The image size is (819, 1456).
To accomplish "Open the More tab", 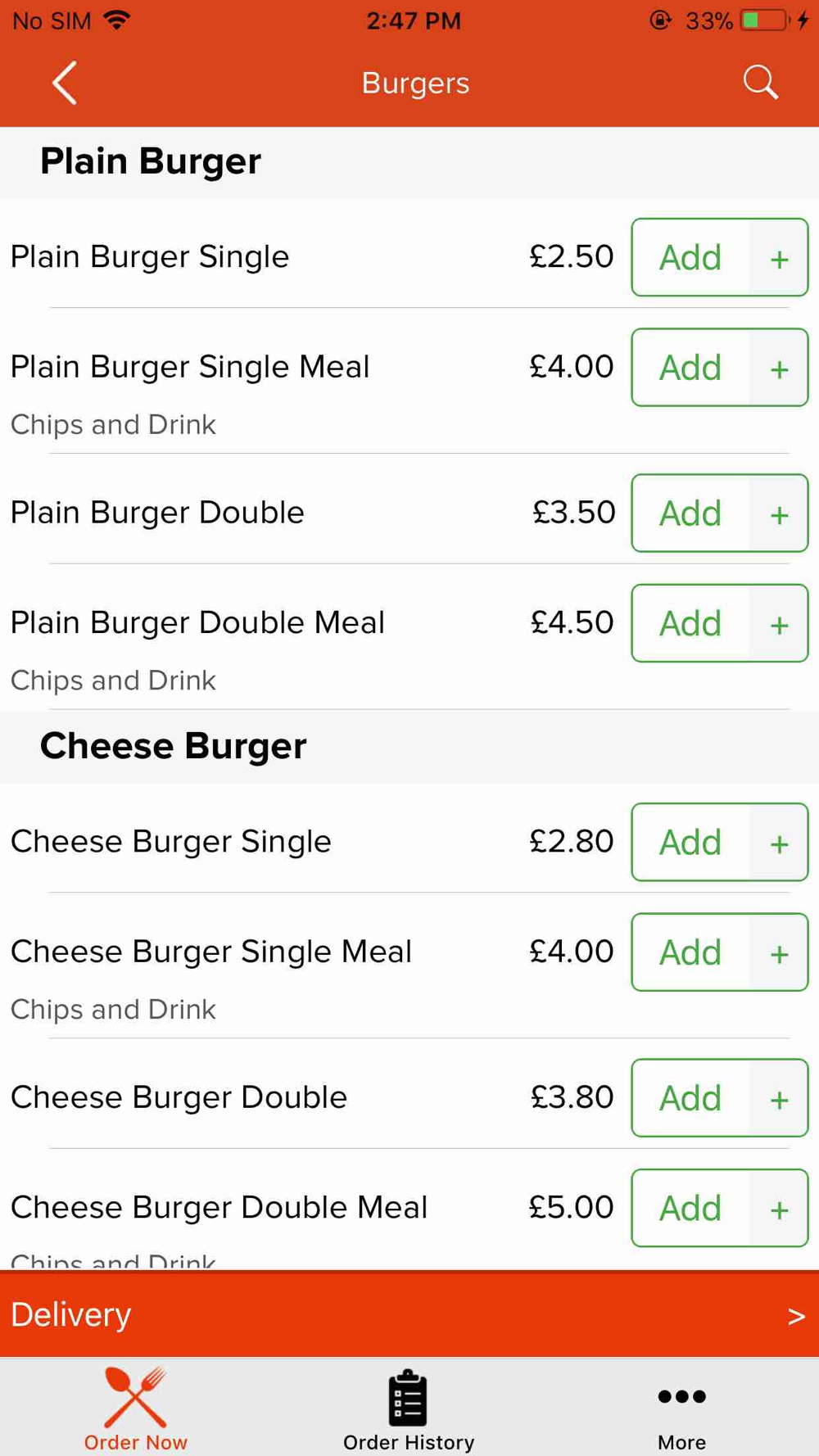I will pyautogui.click(x=681, y=1409).
